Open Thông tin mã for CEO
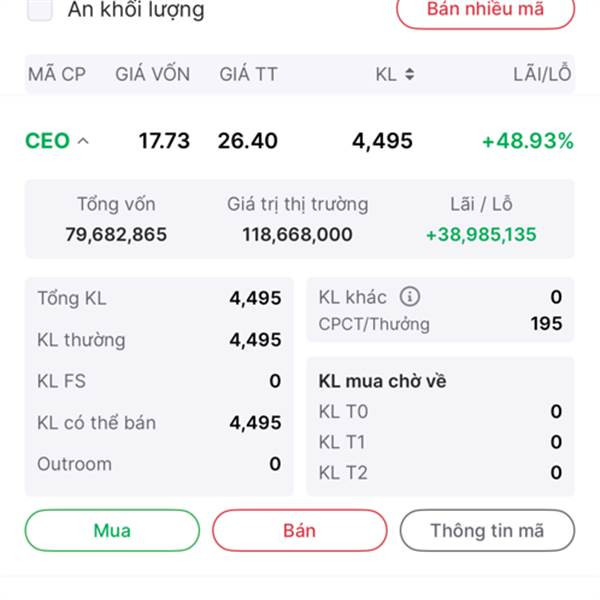This screenshot has width=600, height=600. [x=487, y=530]
